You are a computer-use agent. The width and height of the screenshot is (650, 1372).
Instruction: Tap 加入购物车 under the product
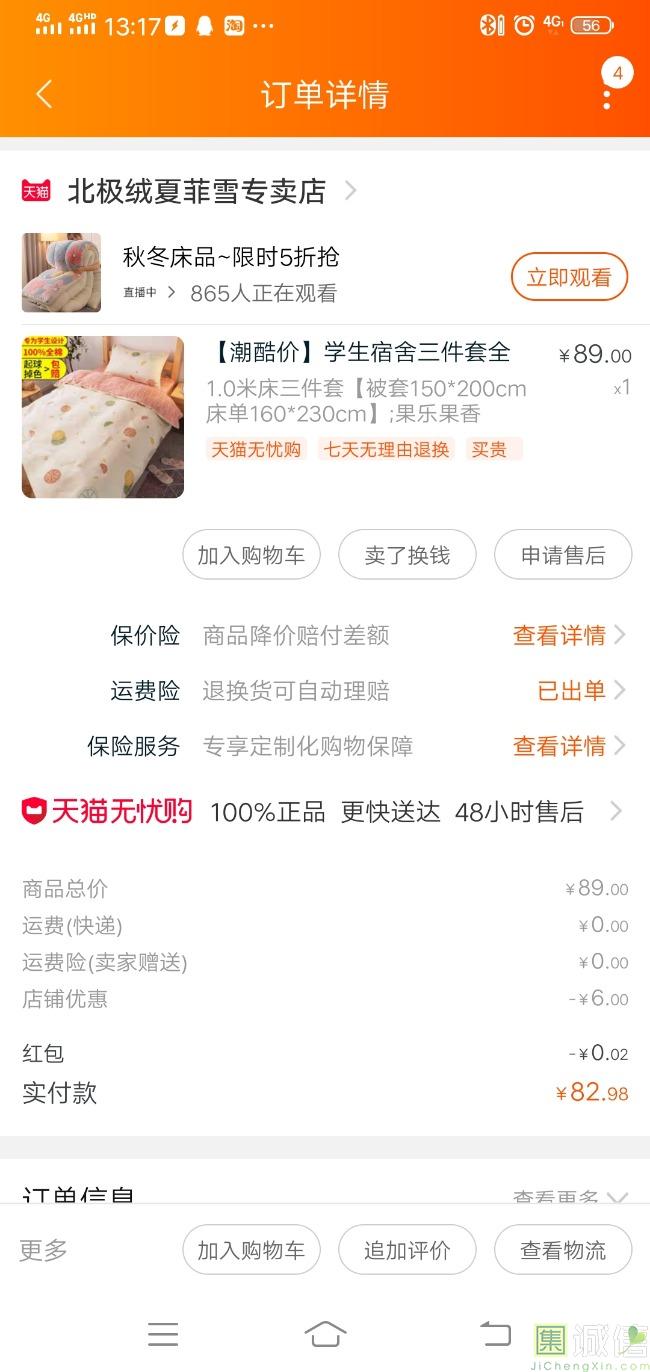251,555
